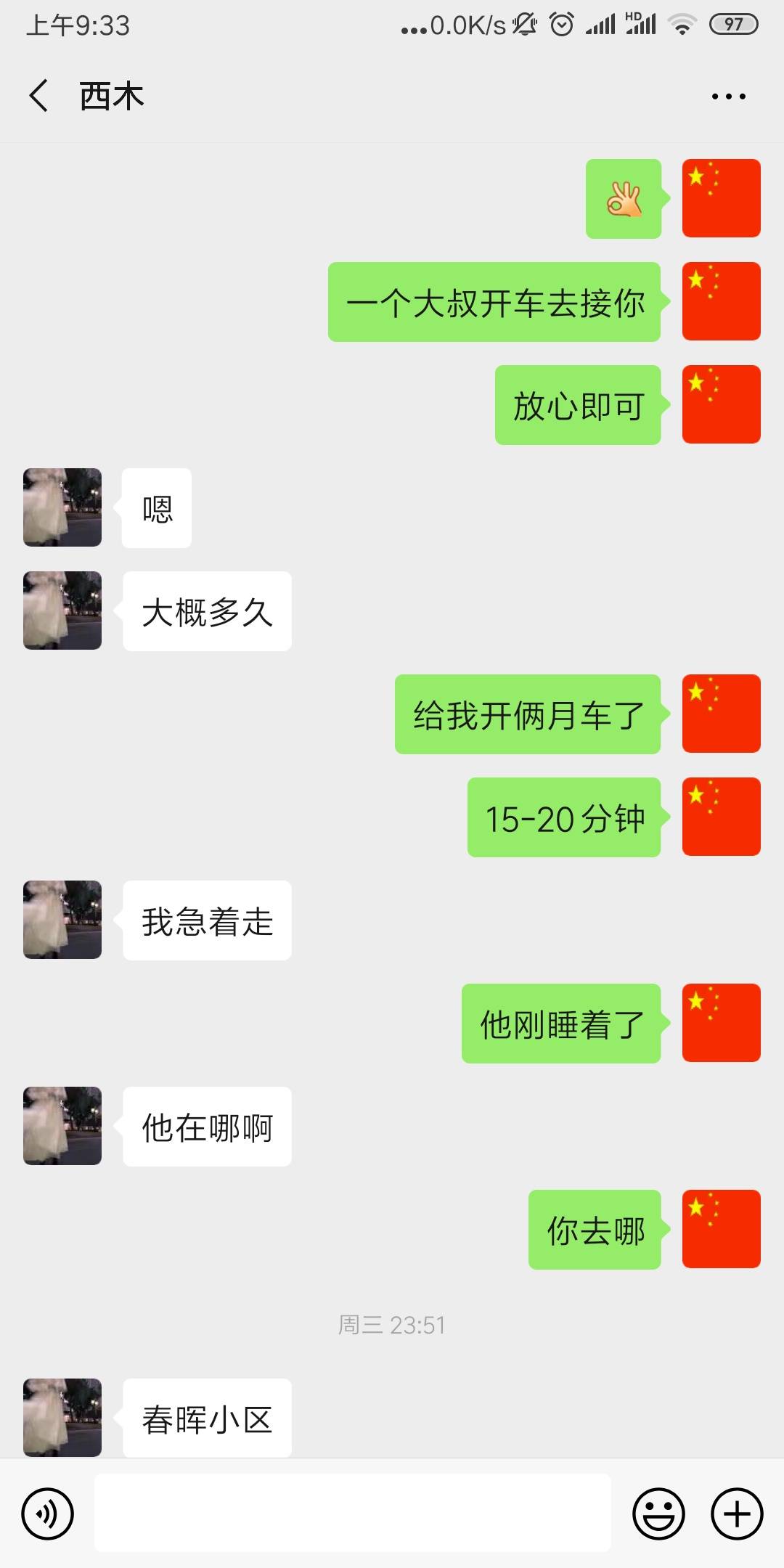
Task: Open 西木's avatar next to 春晖小区
Action: (62, 1417)
